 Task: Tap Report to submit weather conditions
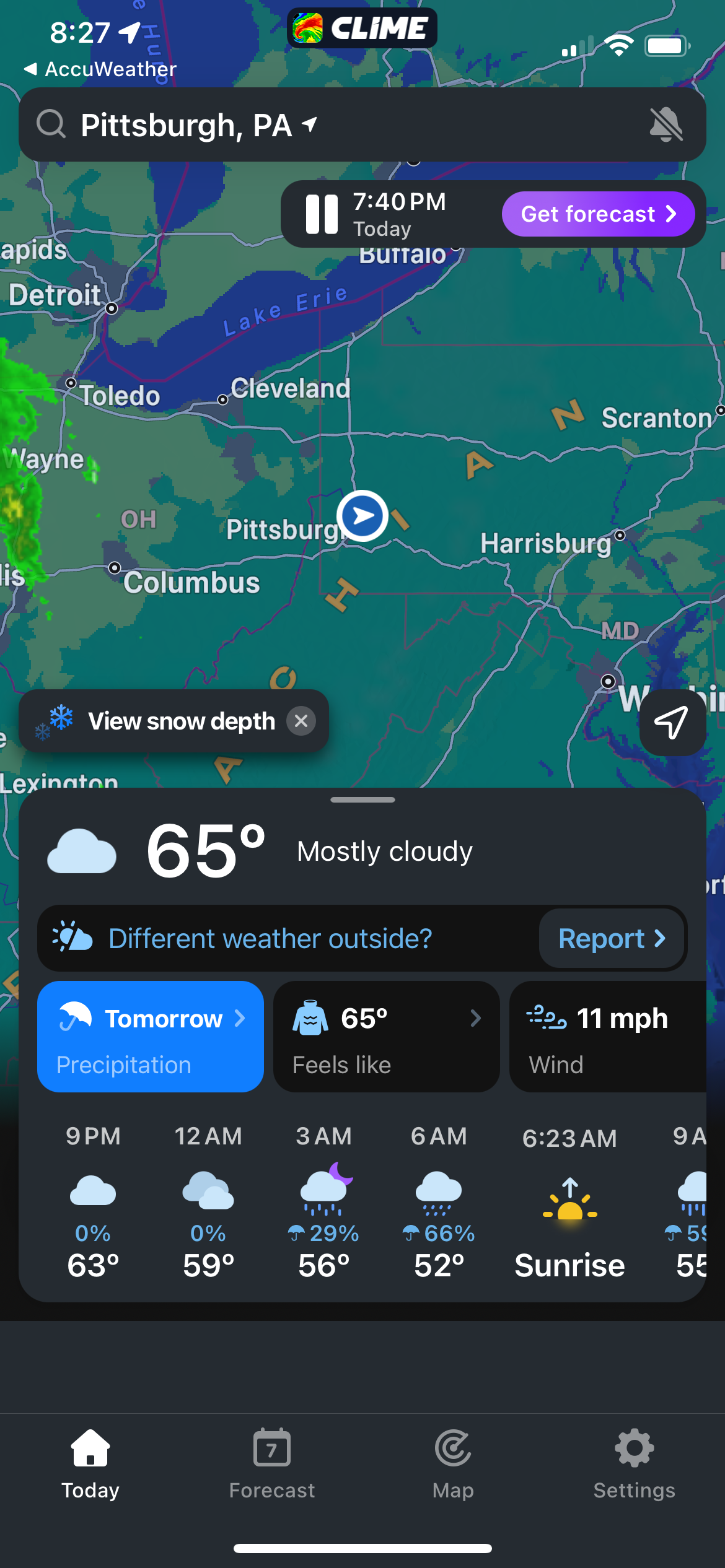click(x=611, y=938)
